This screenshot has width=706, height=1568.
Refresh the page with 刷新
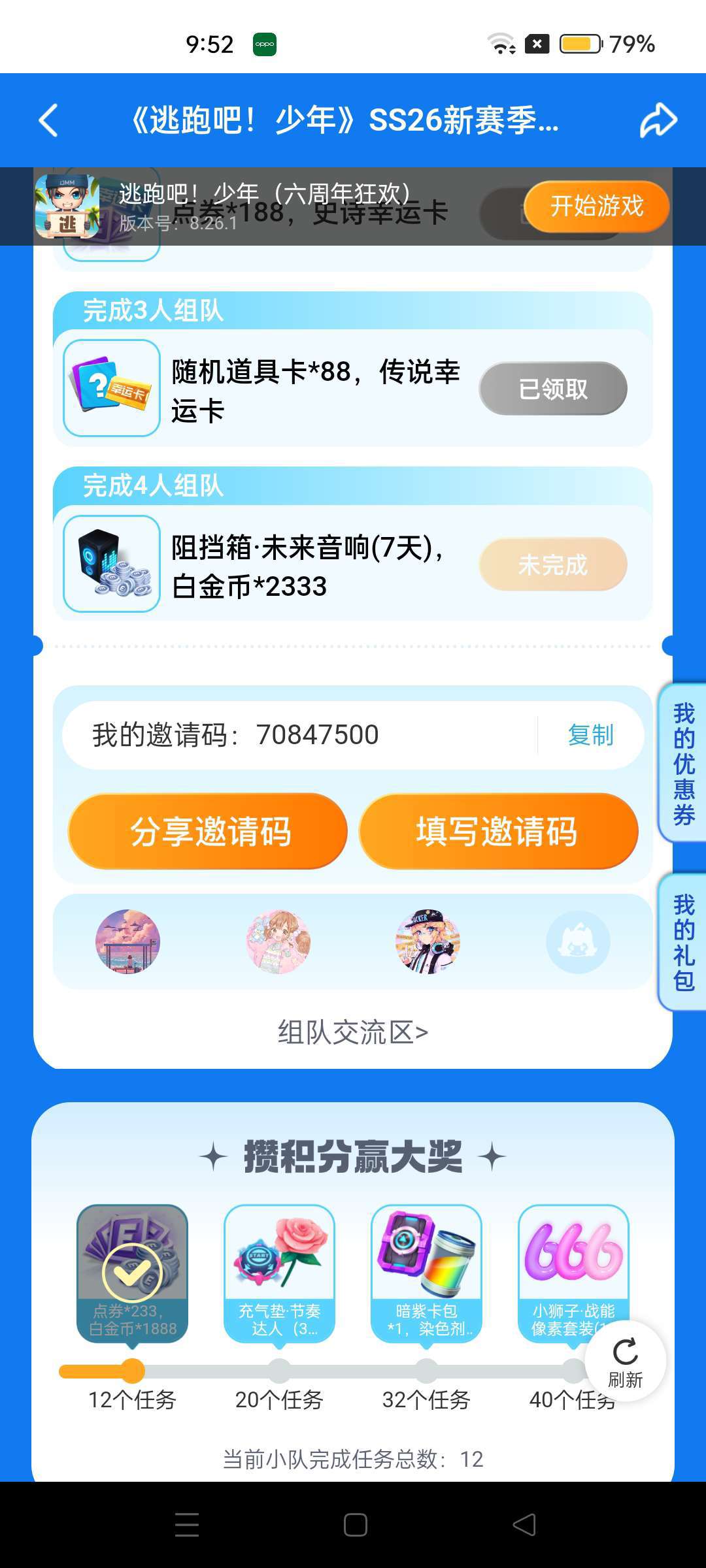point(625,1360)
